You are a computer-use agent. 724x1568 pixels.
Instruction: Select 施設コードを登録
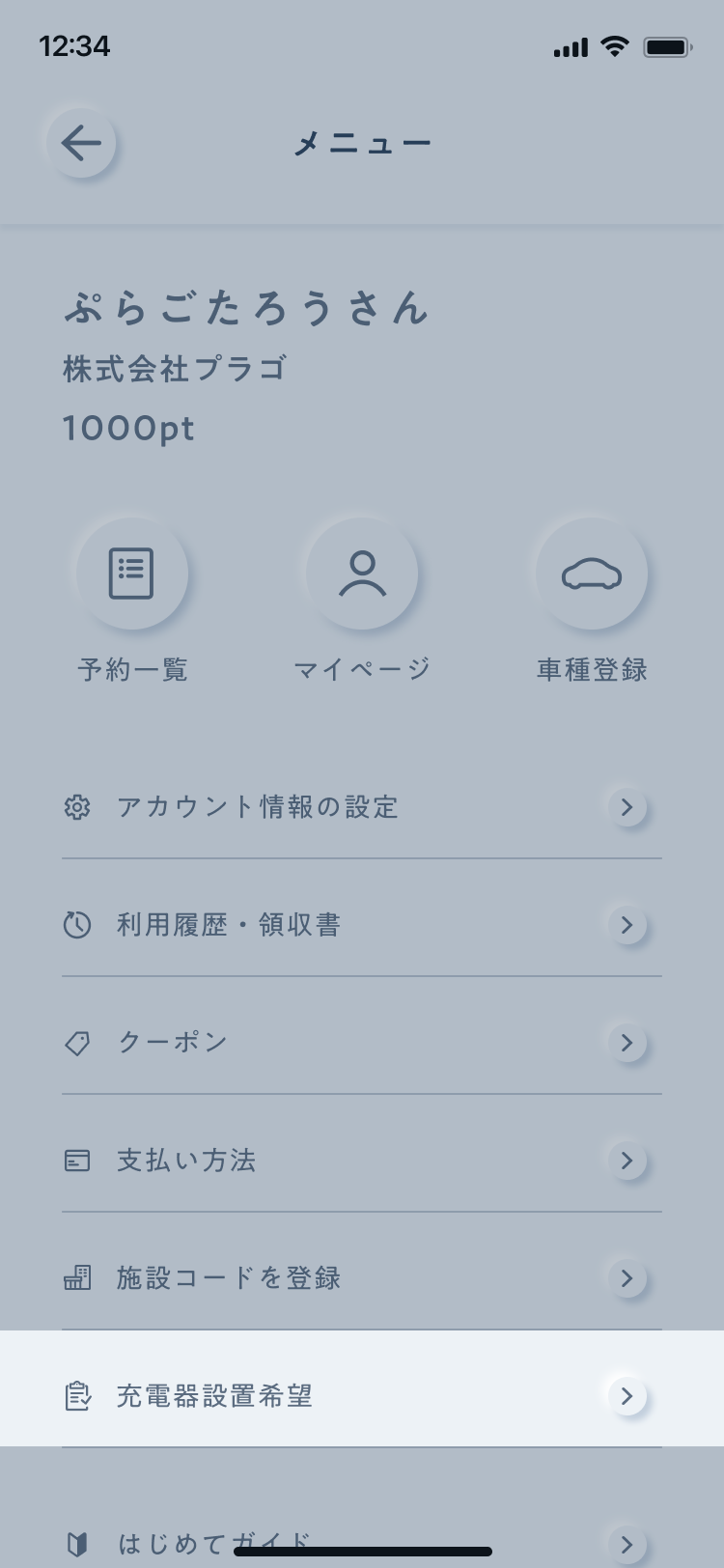362,1278
